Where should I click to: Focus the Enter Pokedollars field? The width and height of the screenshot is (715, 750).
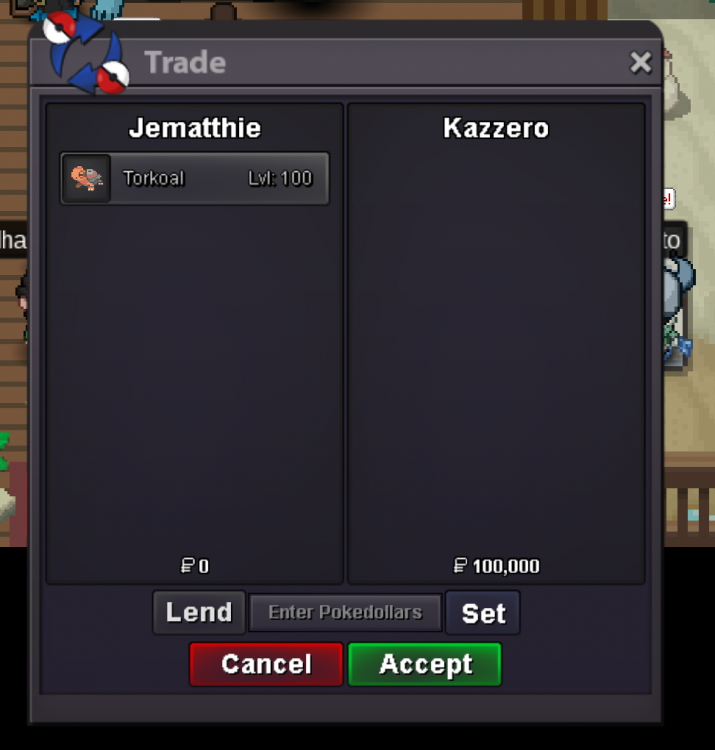pyautogui.click(x=345, y=612)
